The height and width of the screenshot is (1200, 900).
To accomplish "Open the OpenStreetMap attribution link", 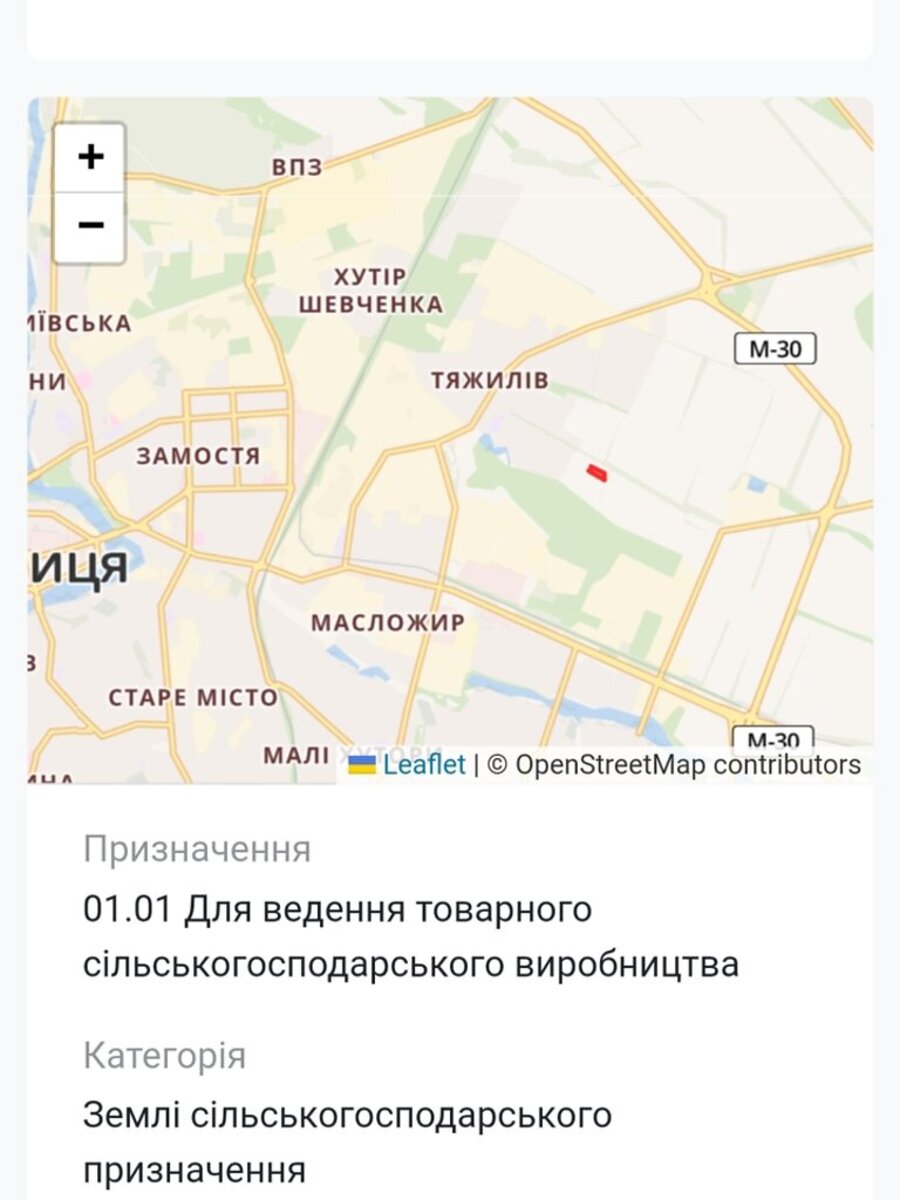I will pyautogui.click(x=610, y=765).
